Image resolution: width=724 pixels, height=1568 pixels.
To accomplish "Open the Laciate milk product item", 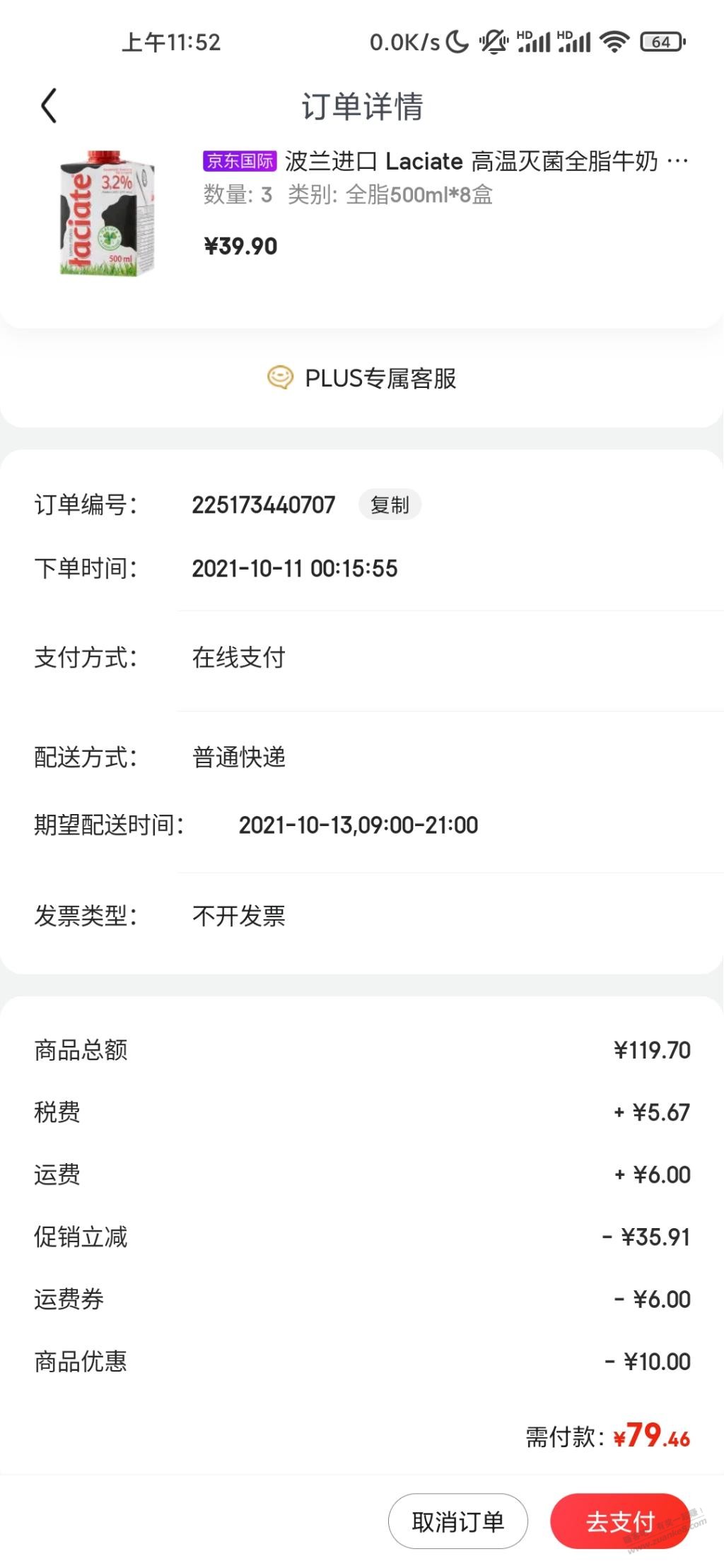I will pyautogui.click(x=362, y=212).
